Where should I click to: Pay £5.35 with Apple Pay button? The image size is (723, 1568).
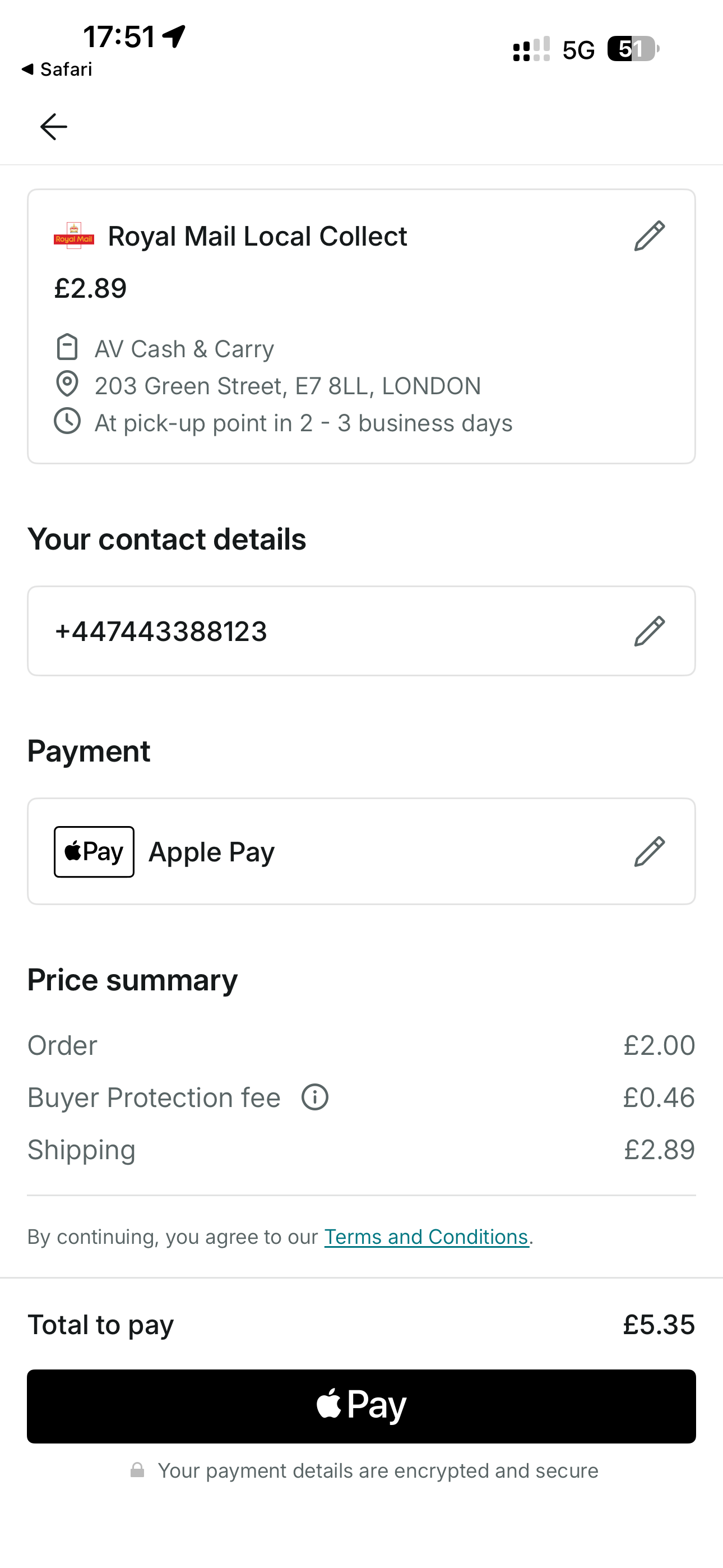(x=361, y=1406)
